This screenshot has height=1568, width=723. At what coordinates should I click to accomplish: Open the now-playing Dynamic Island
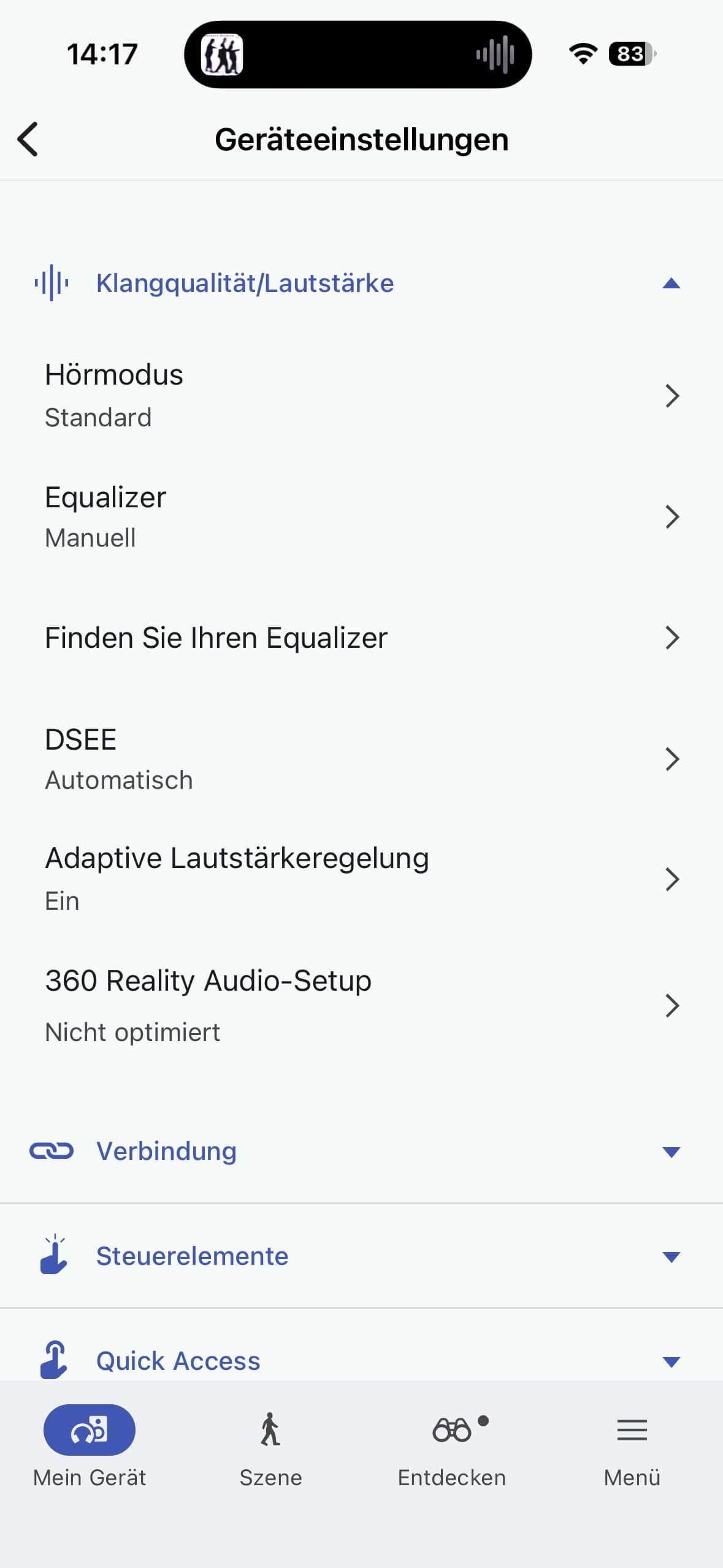(358, 55)
